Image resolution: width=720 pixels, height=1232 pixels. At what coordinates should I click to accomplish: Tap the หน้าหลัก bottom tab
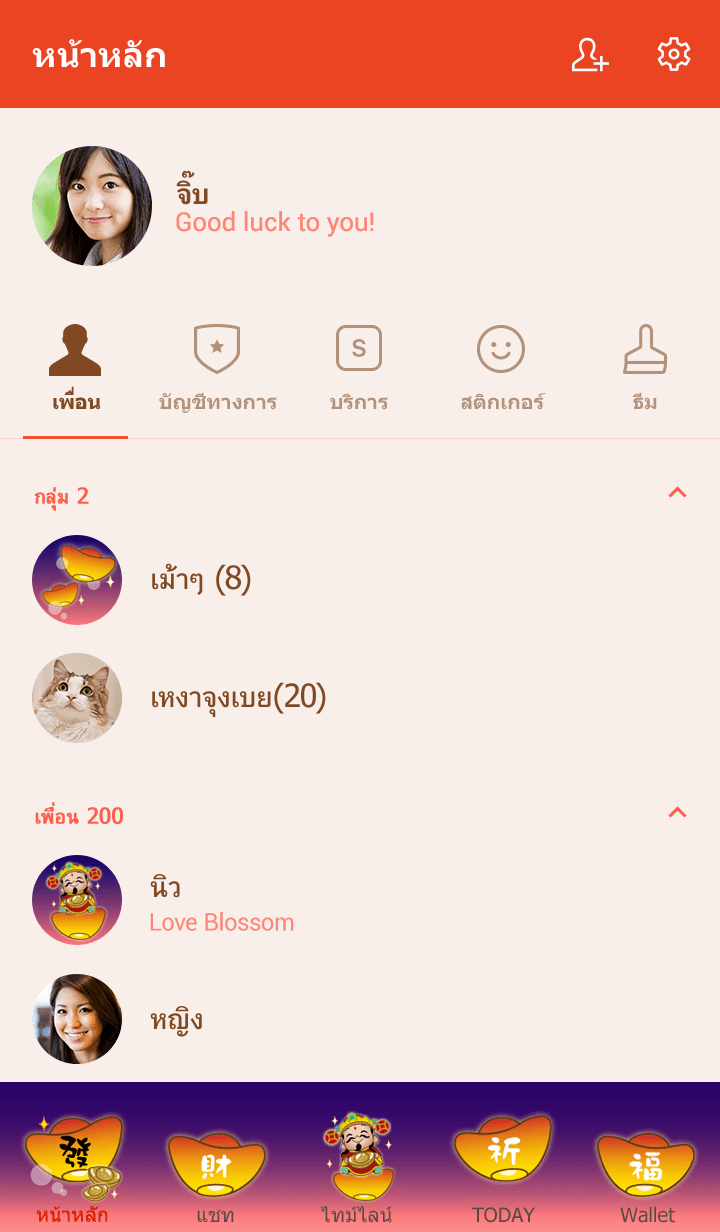click(x=72, y=1170)
